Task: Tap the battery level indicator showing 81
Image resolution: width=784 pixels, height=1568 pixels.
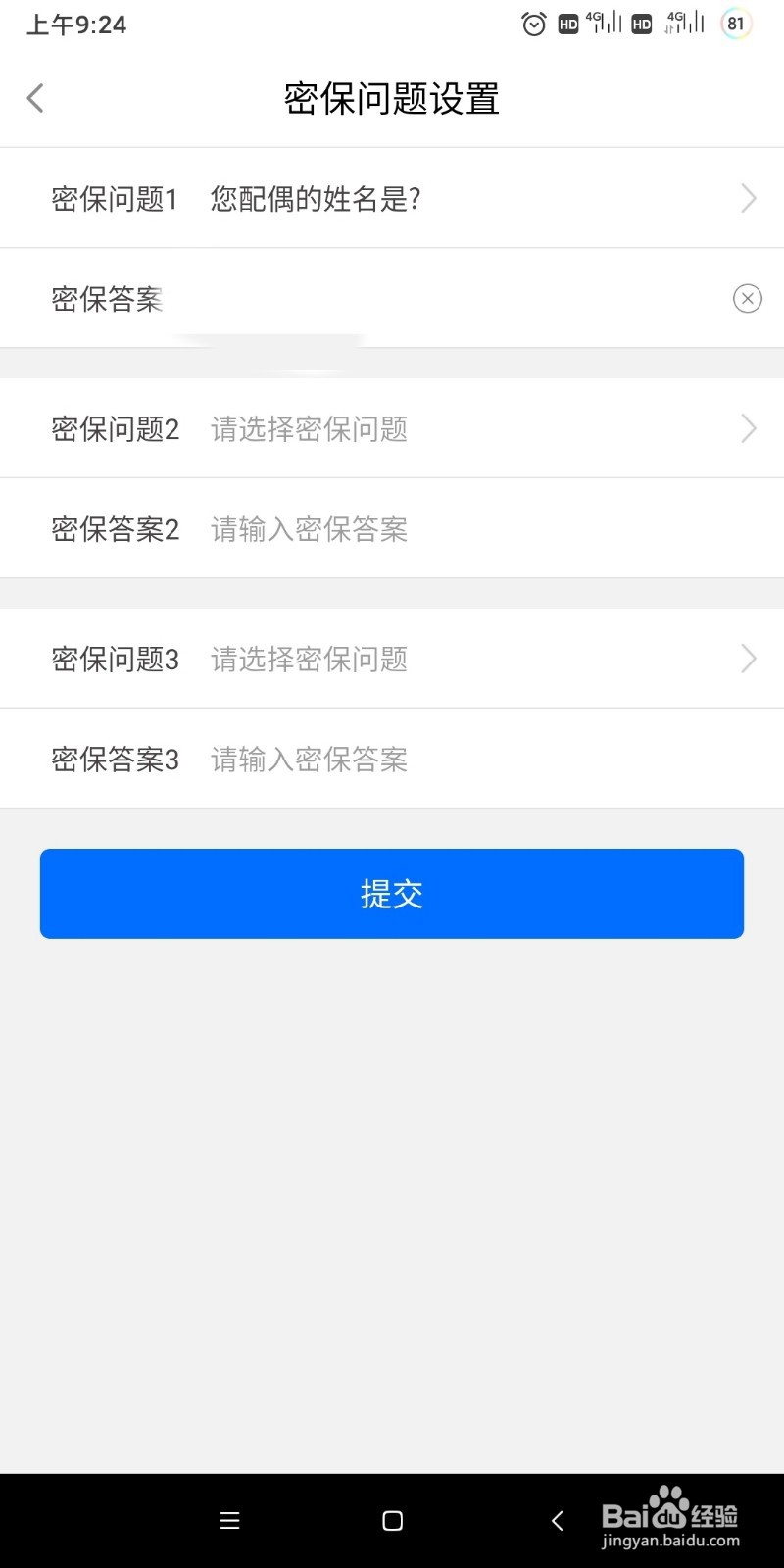Action: pos(736,24)
